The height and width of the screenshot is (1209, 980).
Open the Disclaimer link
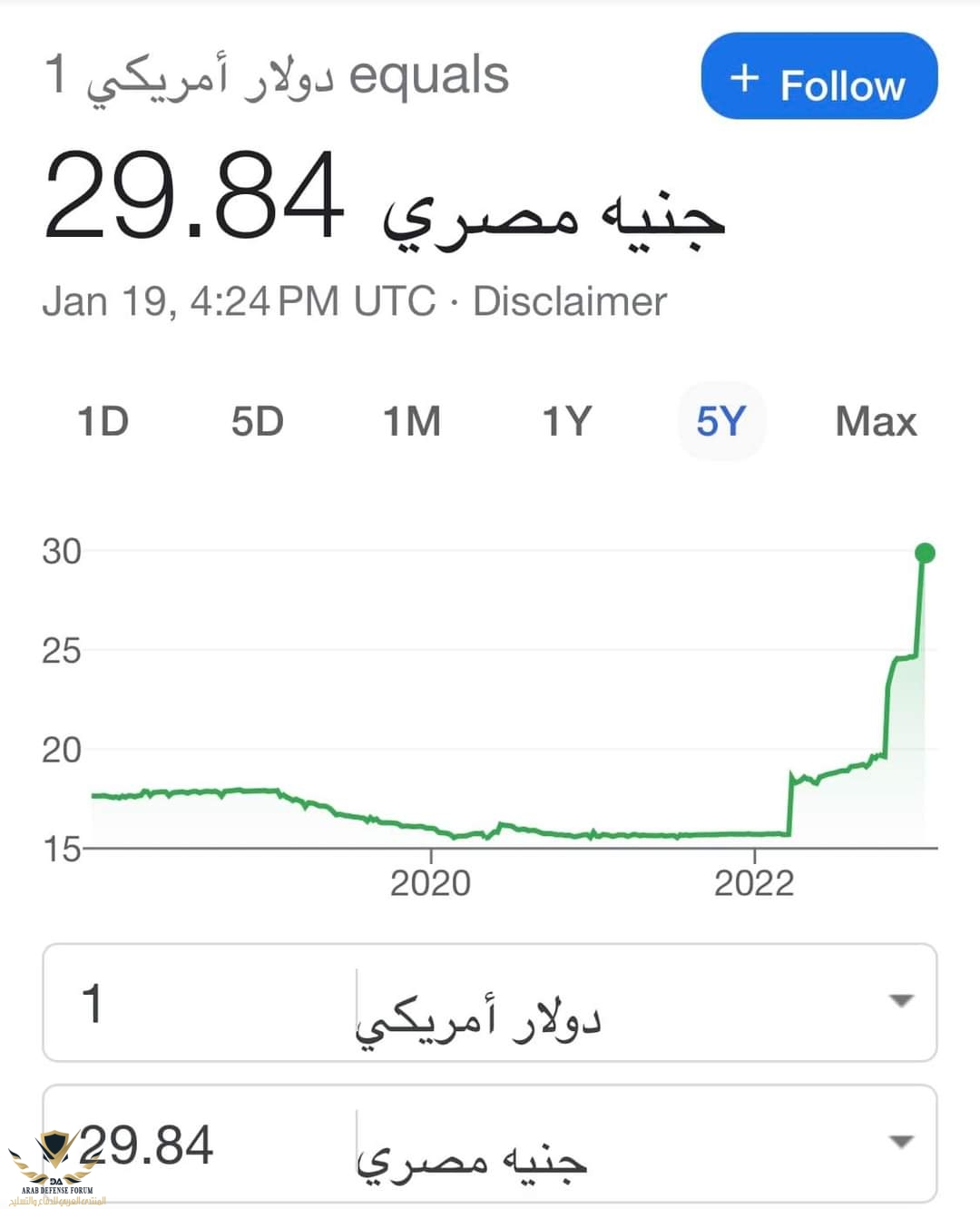570,301
